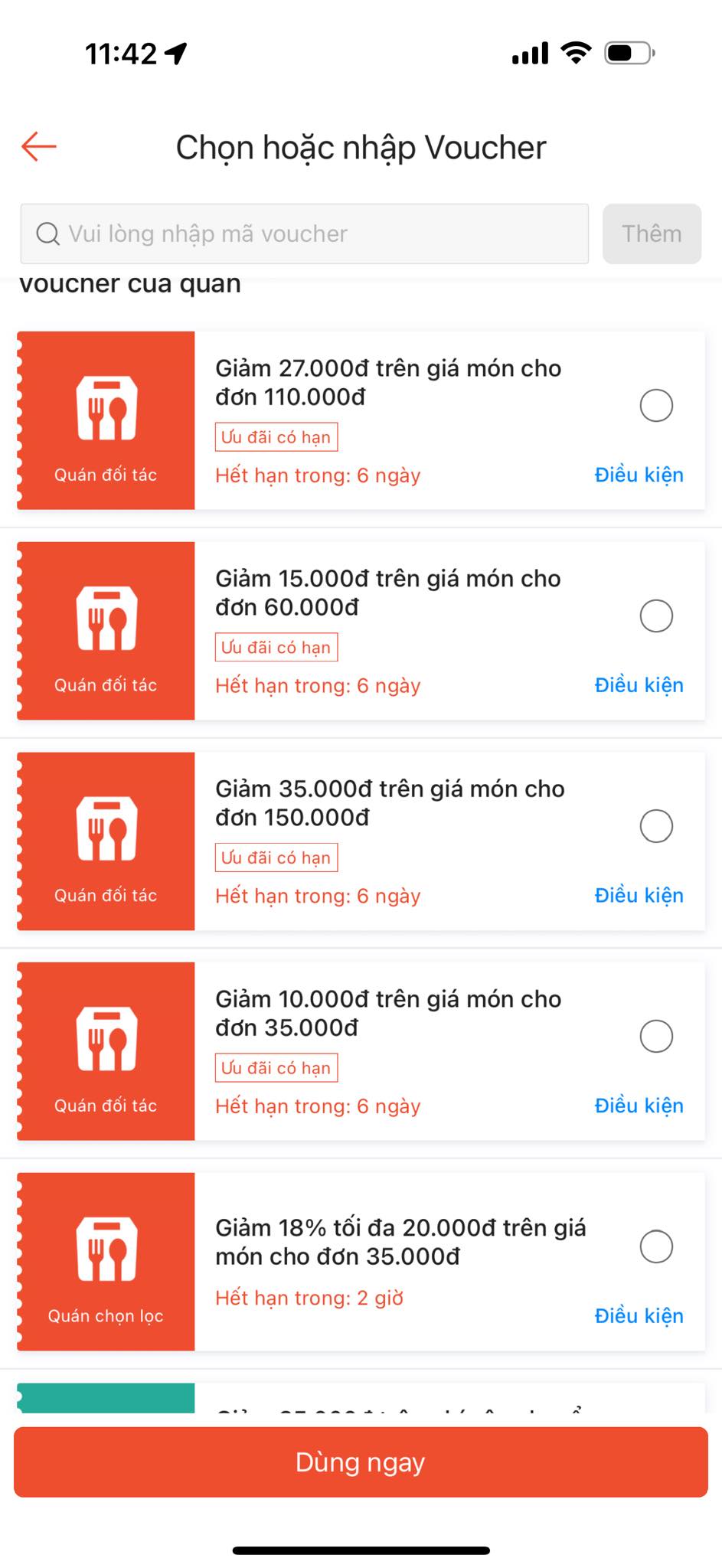View Điều kiện for the 15.000đ voucher

(639, 685)
